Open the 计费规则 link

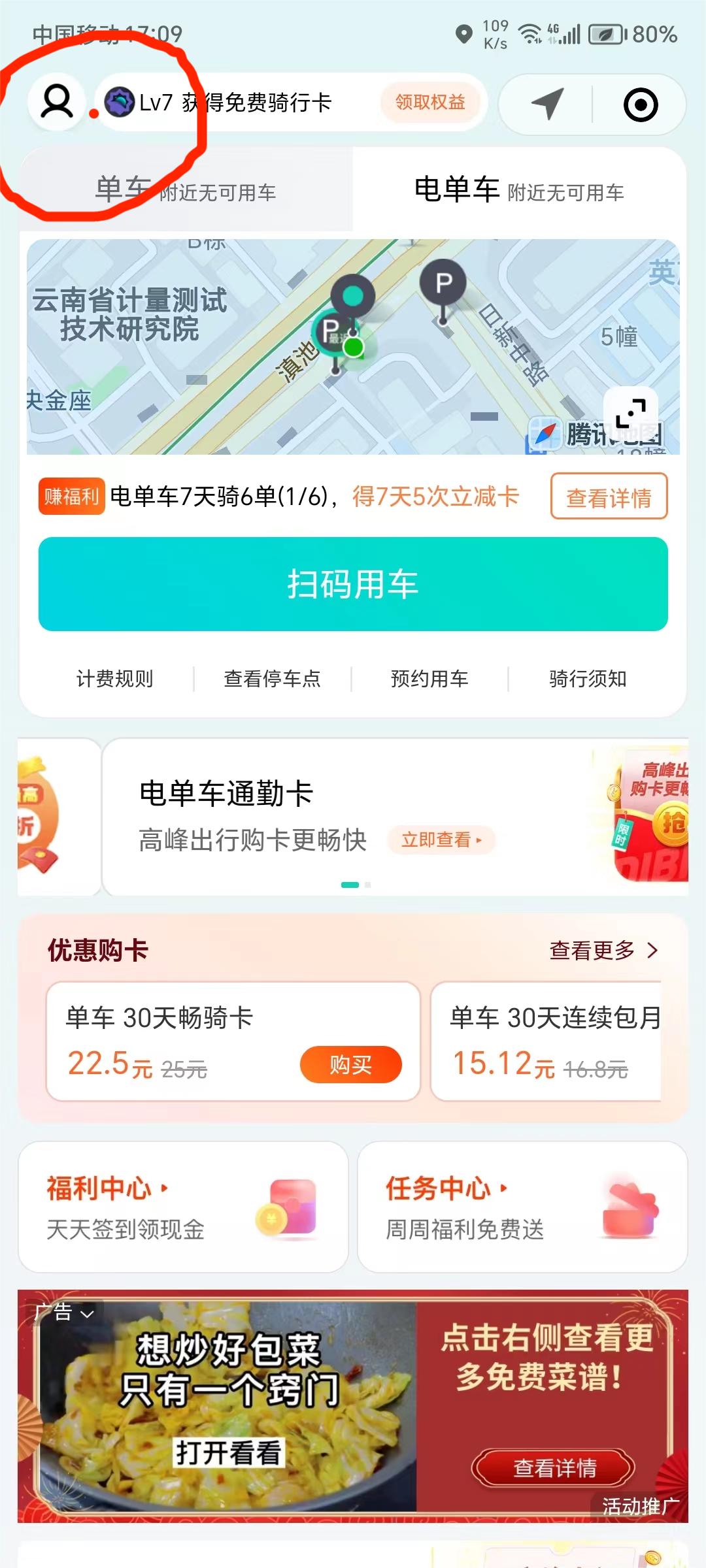(x=114, y=679)
